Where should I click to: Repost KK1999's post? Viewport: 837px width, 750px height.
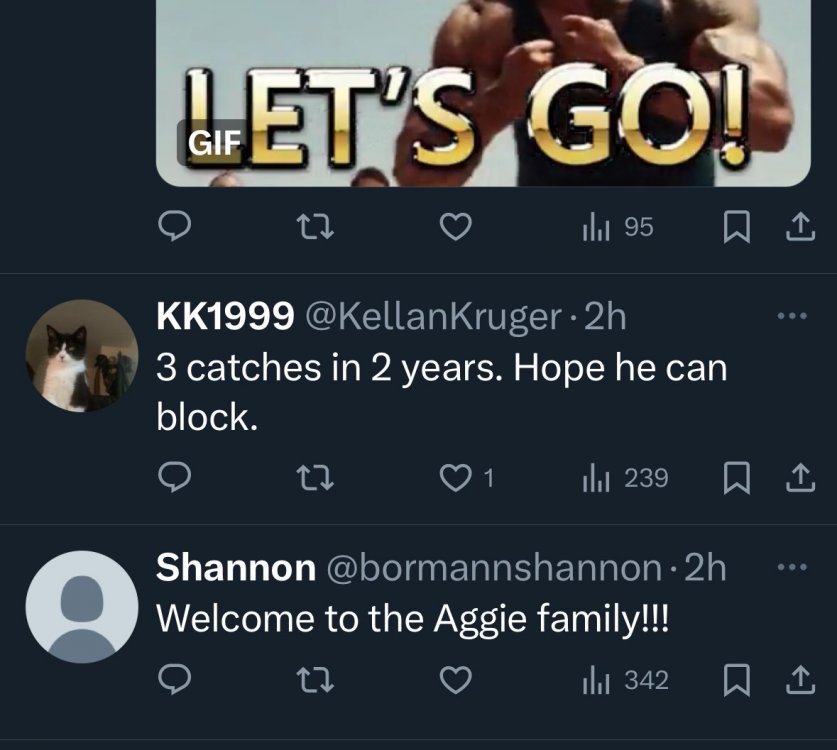click(x=316, y=479)
